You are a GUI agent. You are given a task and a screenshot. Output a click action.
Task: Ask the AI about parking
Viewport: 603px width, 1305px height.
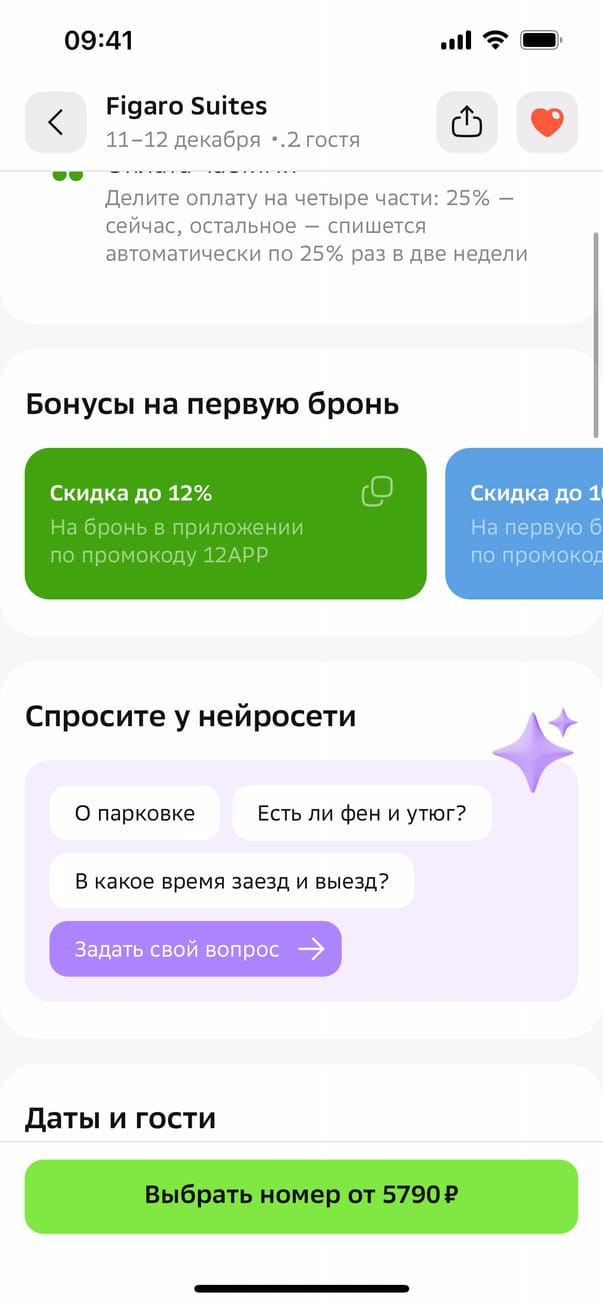click(x=134, y=813)
